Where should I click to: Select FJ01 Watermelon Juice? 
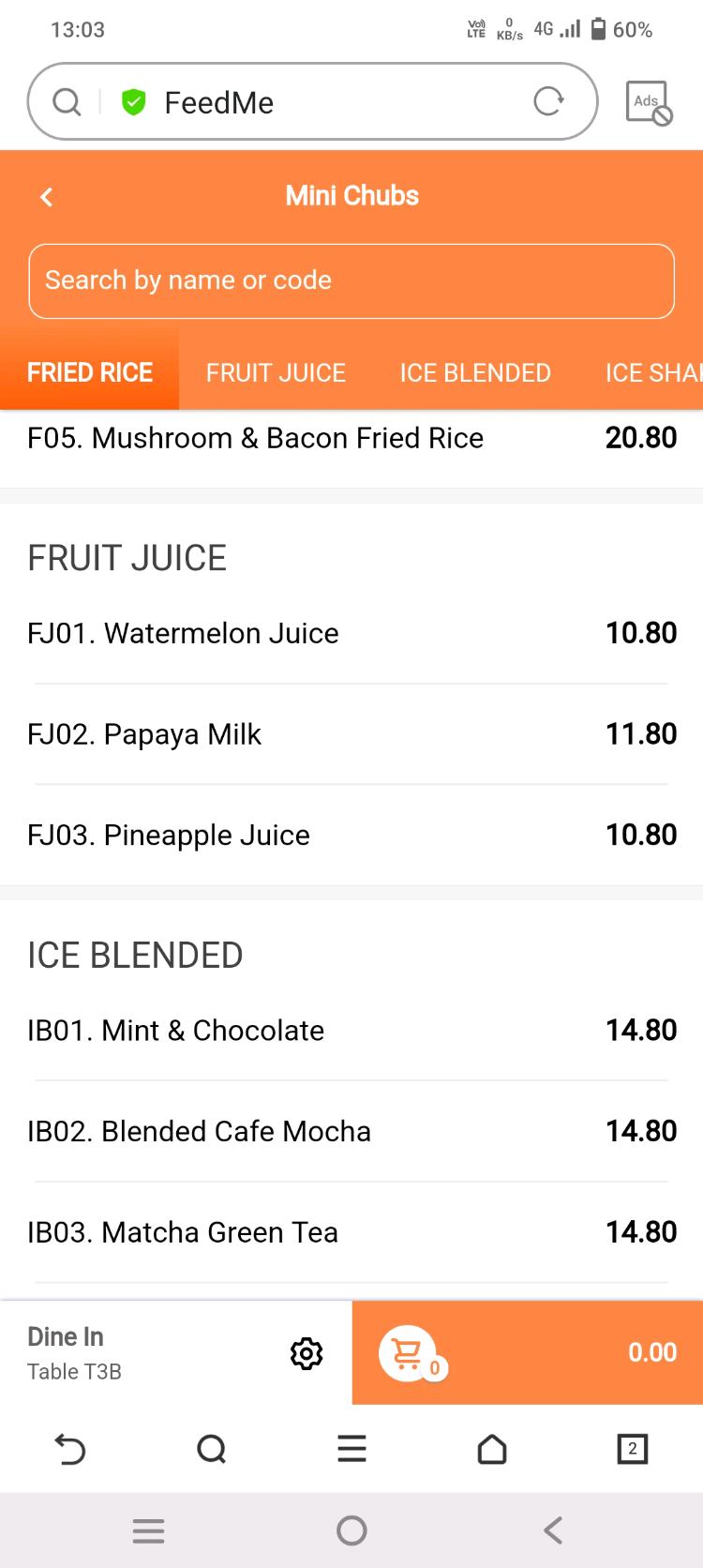[x=351, y=634]
